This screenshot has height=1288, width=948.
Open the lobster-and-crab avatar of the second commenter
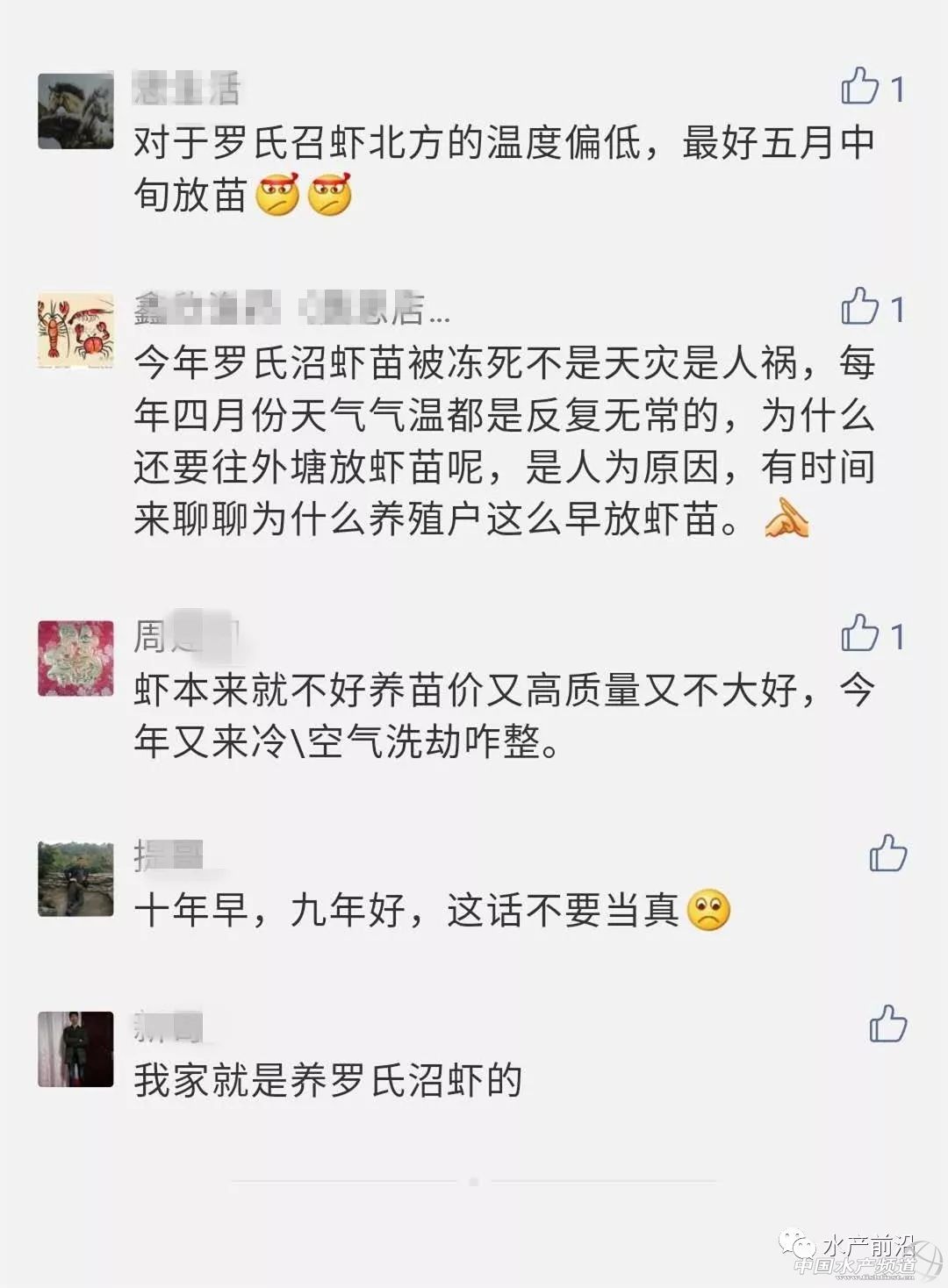[75, 331]
